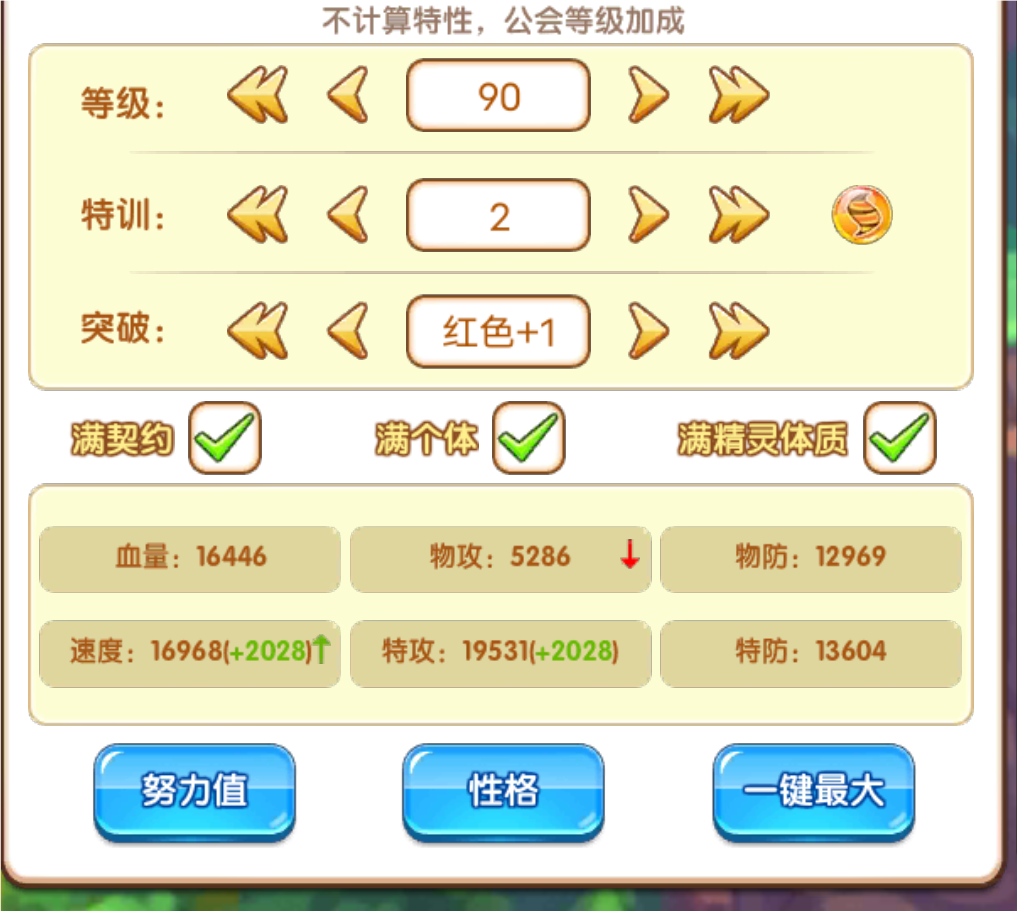Lower 突破 one step with single left arrow
The height and width of the screenshot is (911, 1017).
(x=347, y=331)
